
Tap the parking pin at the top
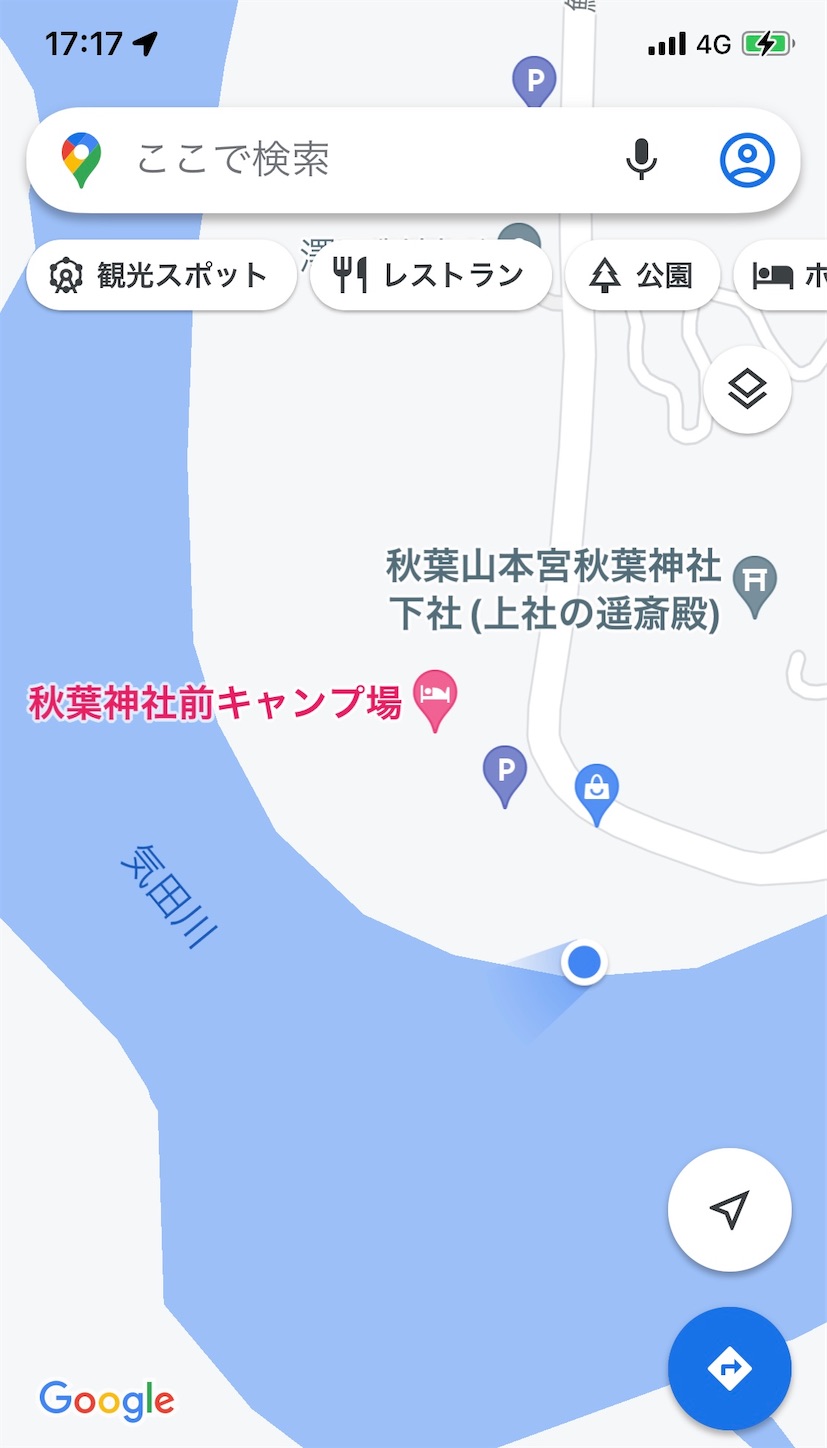pos(534,78)
